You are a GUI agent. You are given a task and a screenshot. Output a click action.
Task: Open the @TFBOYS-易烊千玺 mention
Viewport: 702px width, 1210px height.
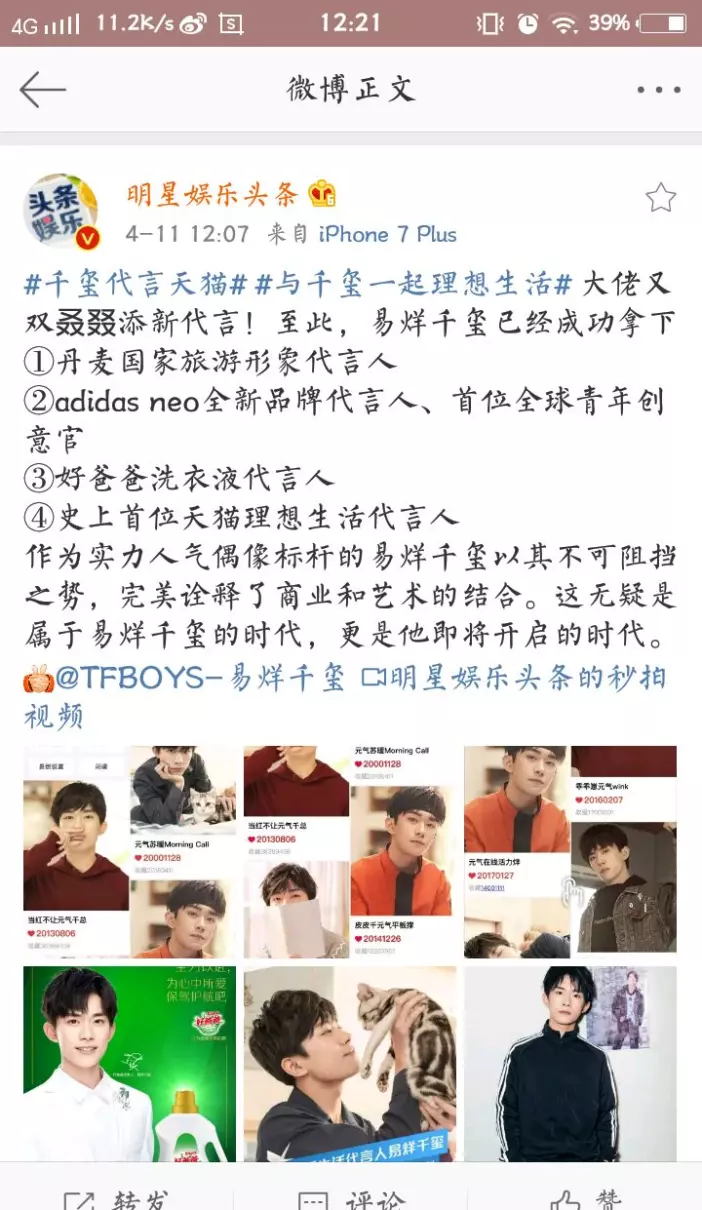click(x=198, y=678)
